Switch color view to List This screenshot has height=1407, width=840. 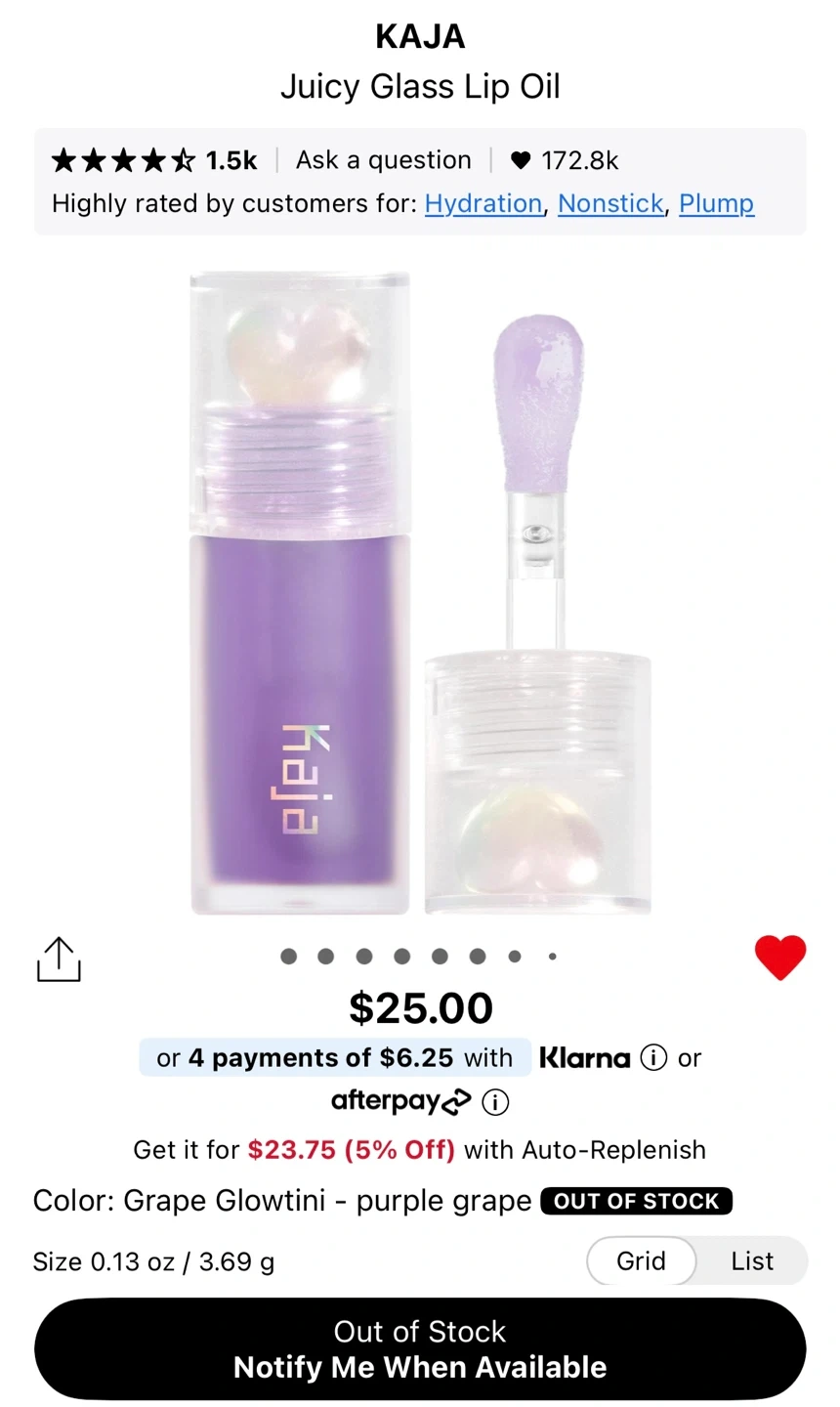751,1261
